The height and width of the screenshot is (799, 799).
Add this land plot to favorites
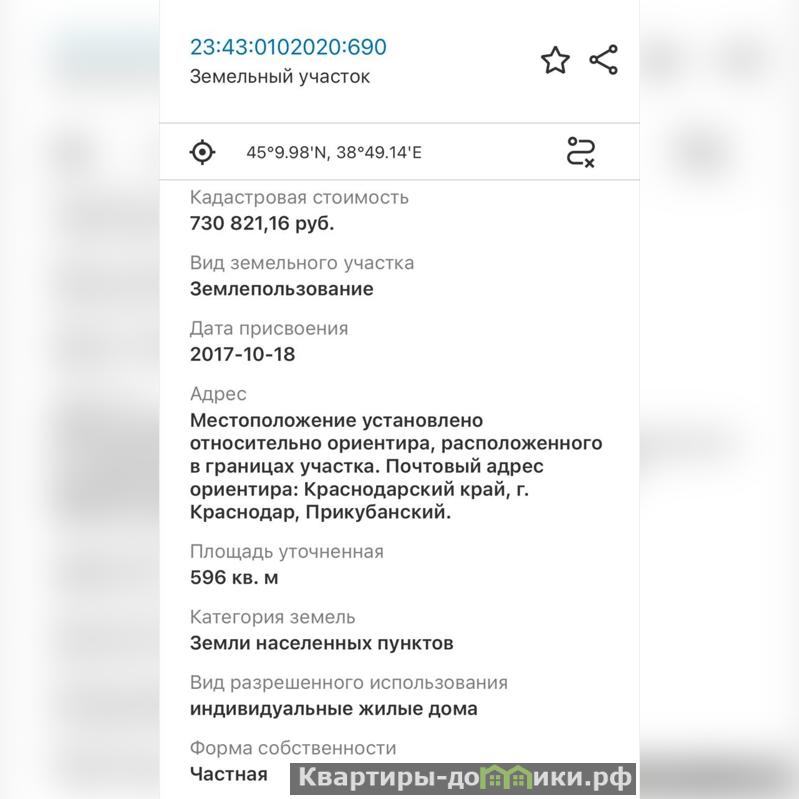click(555, 60)
